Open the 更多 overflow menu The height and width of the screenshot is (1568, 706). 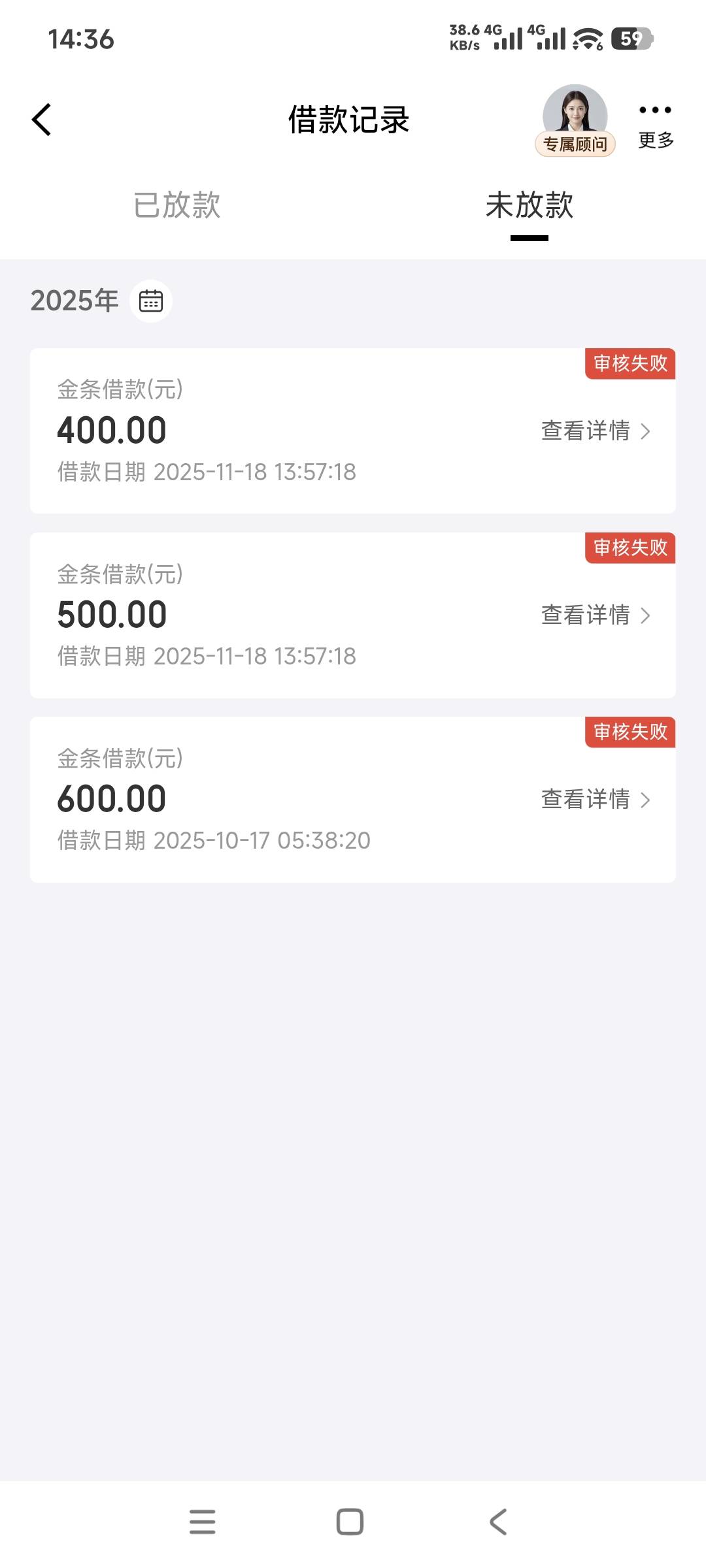[655, 123]
